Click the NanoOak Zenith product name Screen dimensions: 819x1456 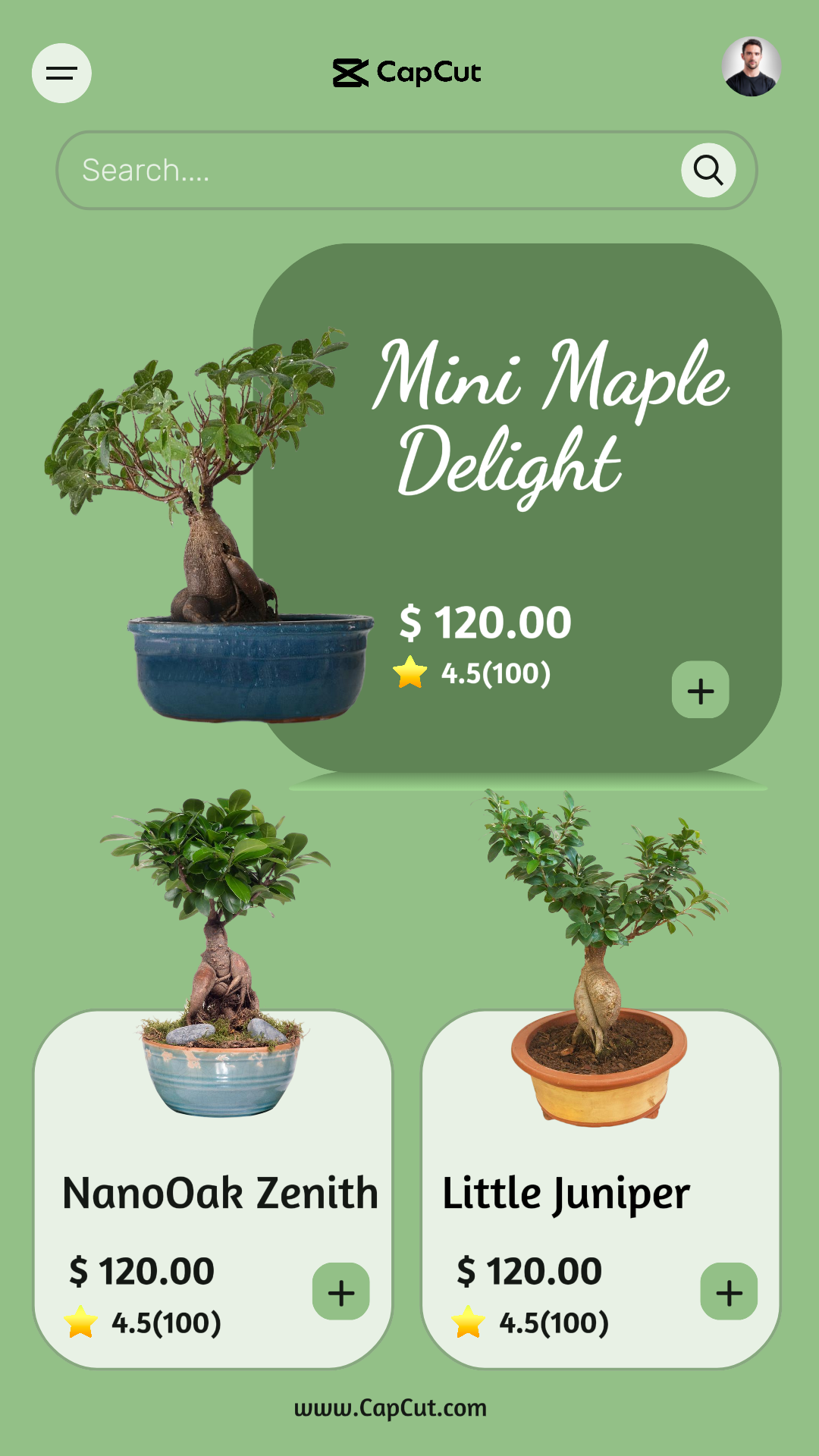(221, 1193)
